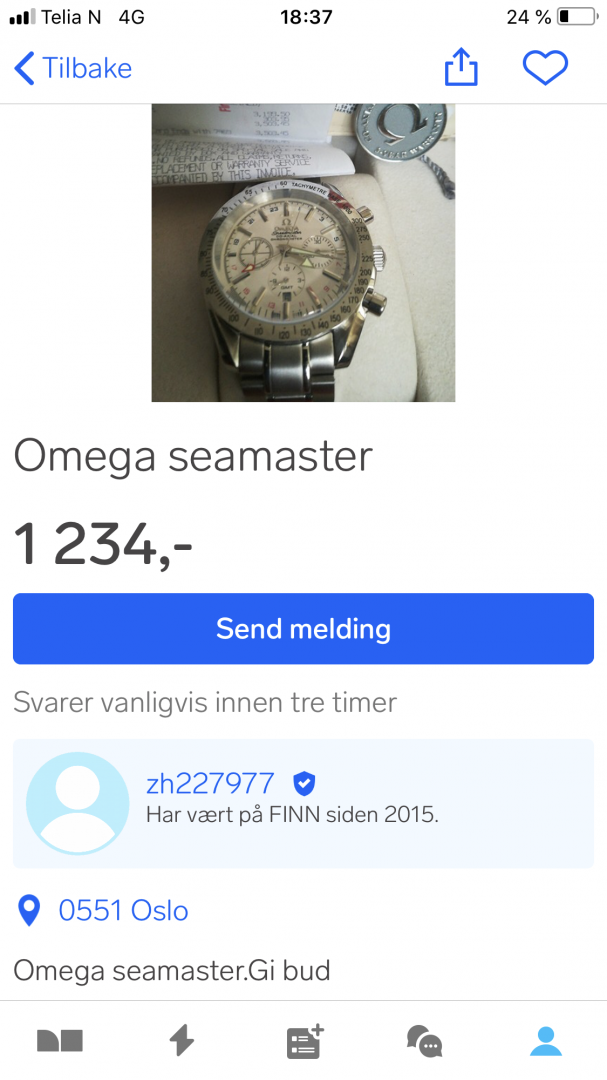Share this Omega seamaster listing
607x1080 pixels.
[461, 68]
